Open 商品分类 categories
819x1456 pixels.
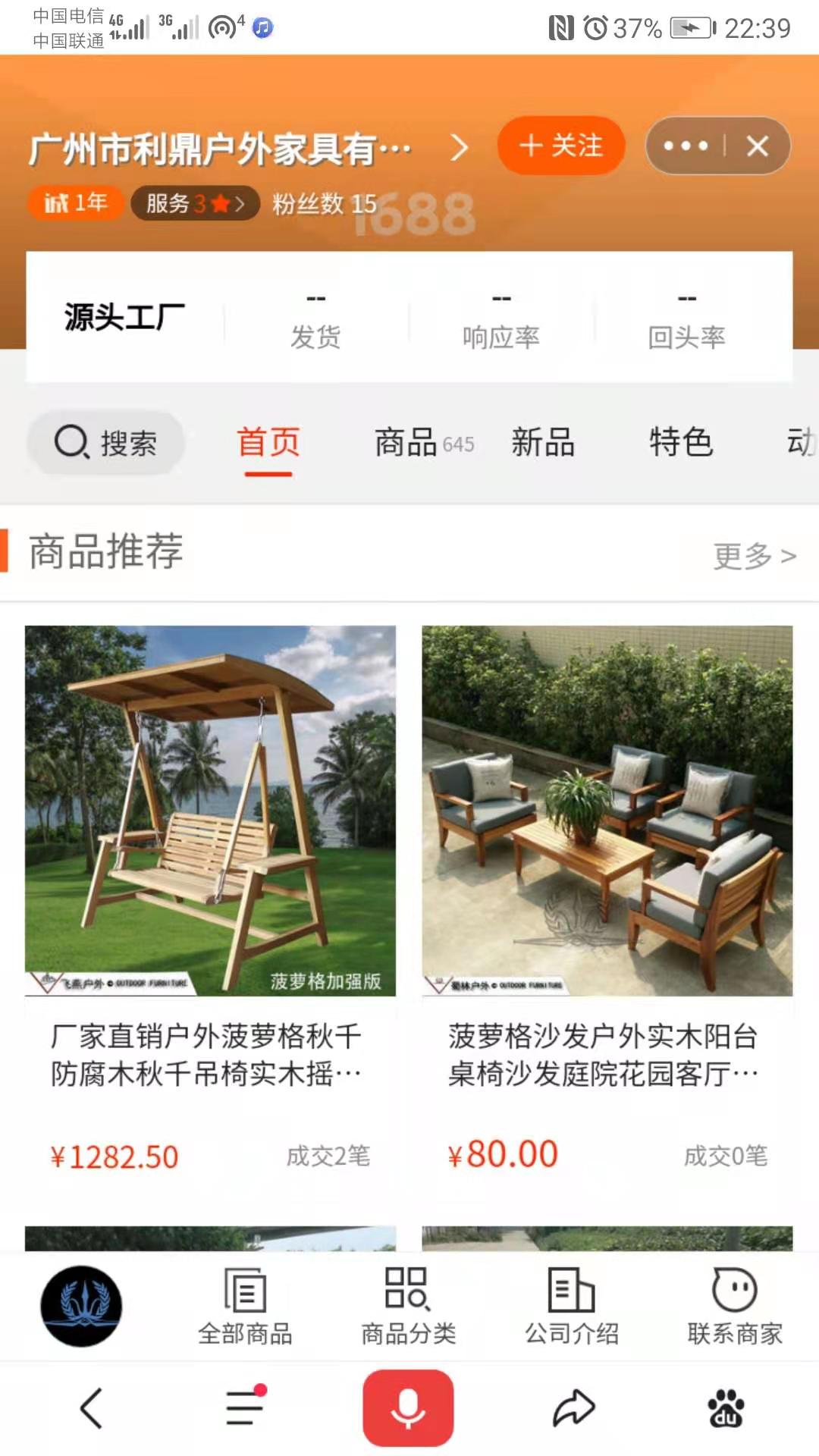(x=408, y=1306)
